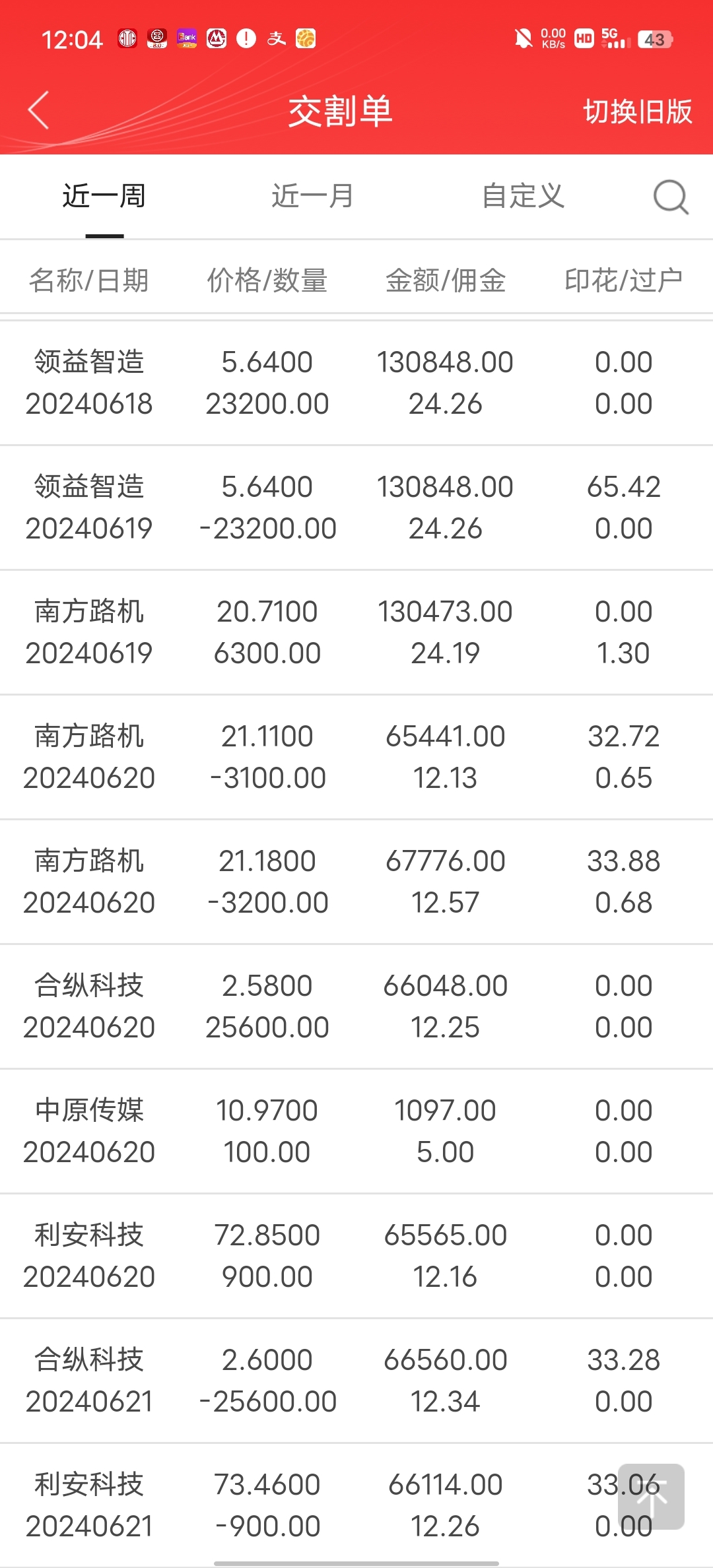Viewport: 713px width, 1568px height.
Task: Open the 领益智造 record dated 20240618
Action: pos(356,383)
